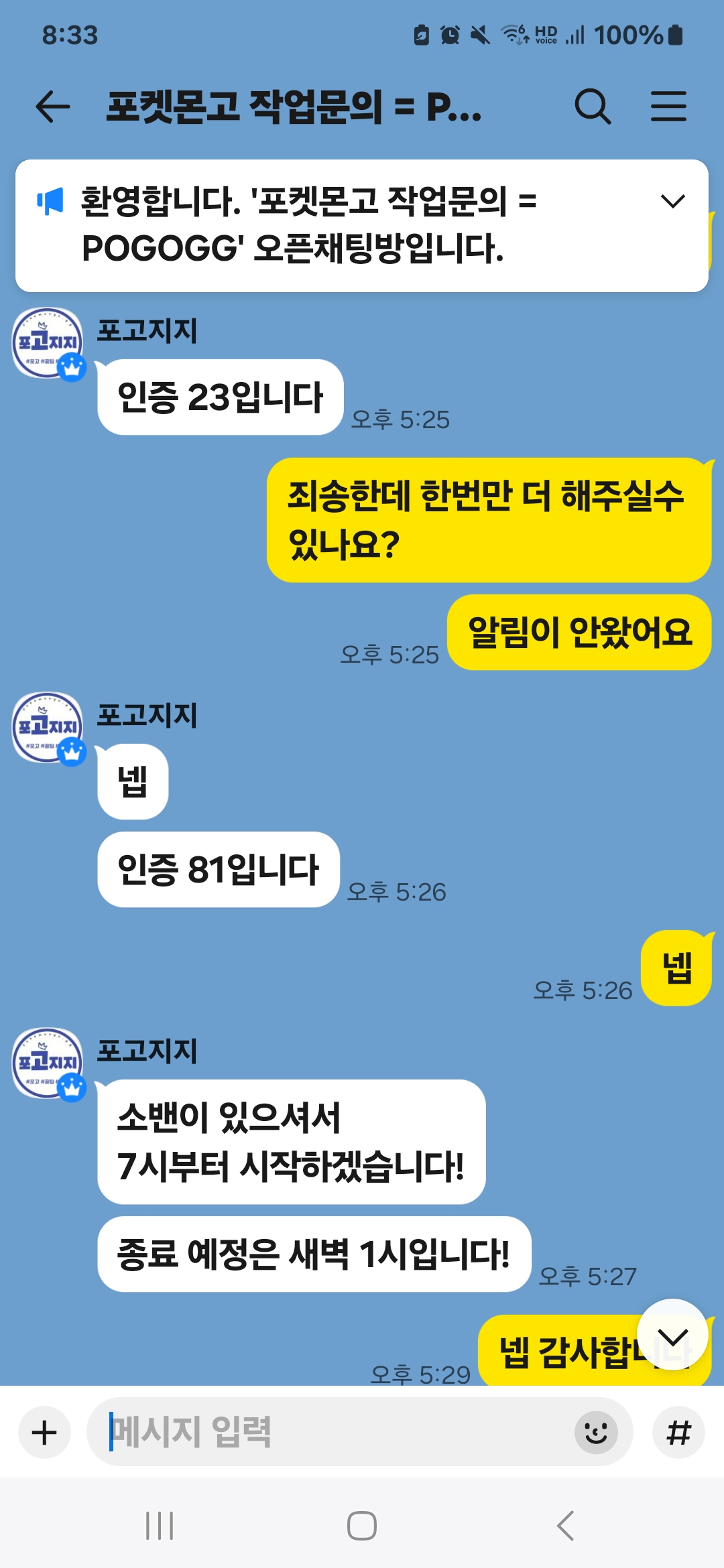Tap the hashtag search button
The width and height of the screenshot is (724, 1568).
[x=678, y=1433]
